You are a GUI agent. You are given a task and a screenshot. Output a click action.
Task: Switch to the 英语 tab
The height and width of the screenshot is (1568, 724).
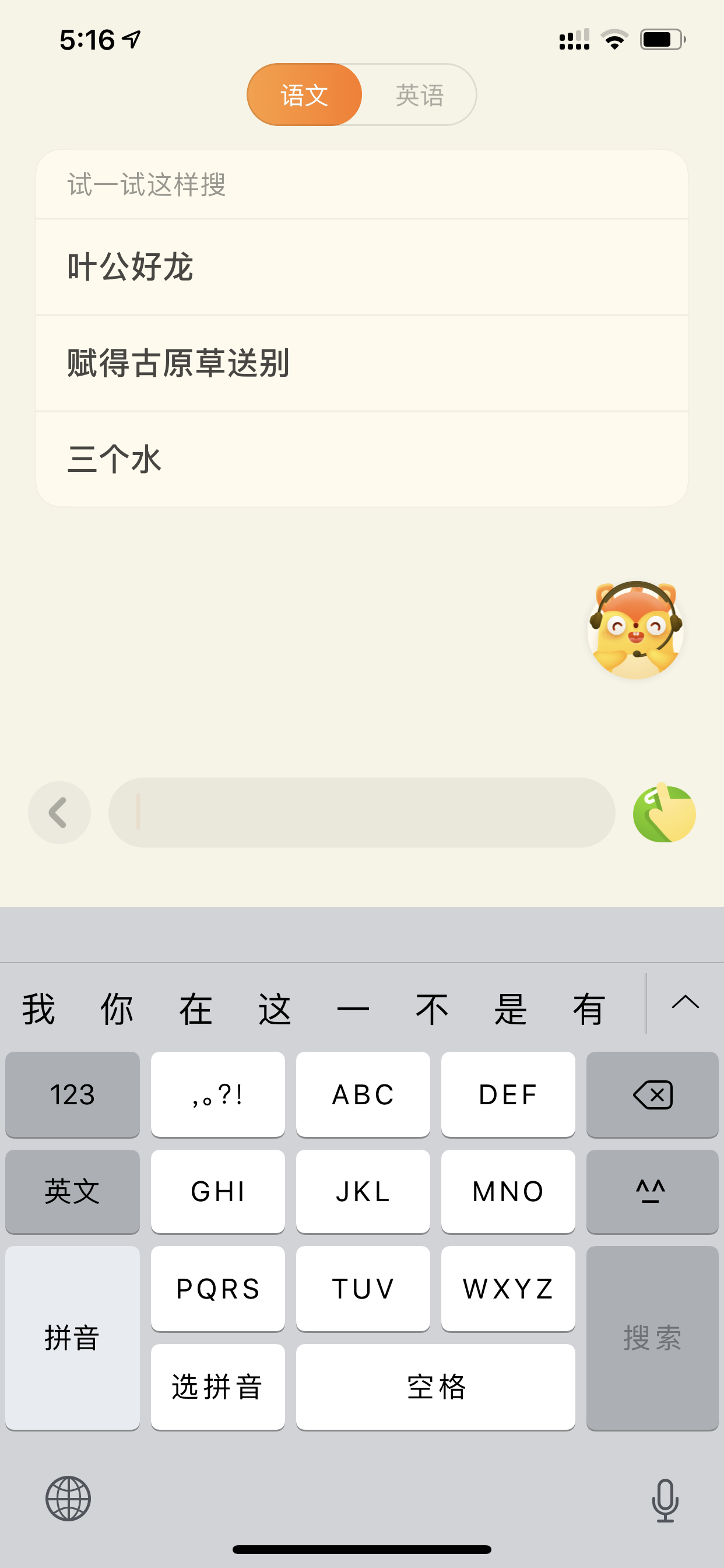pyautogui.click(x=419, y=95)
